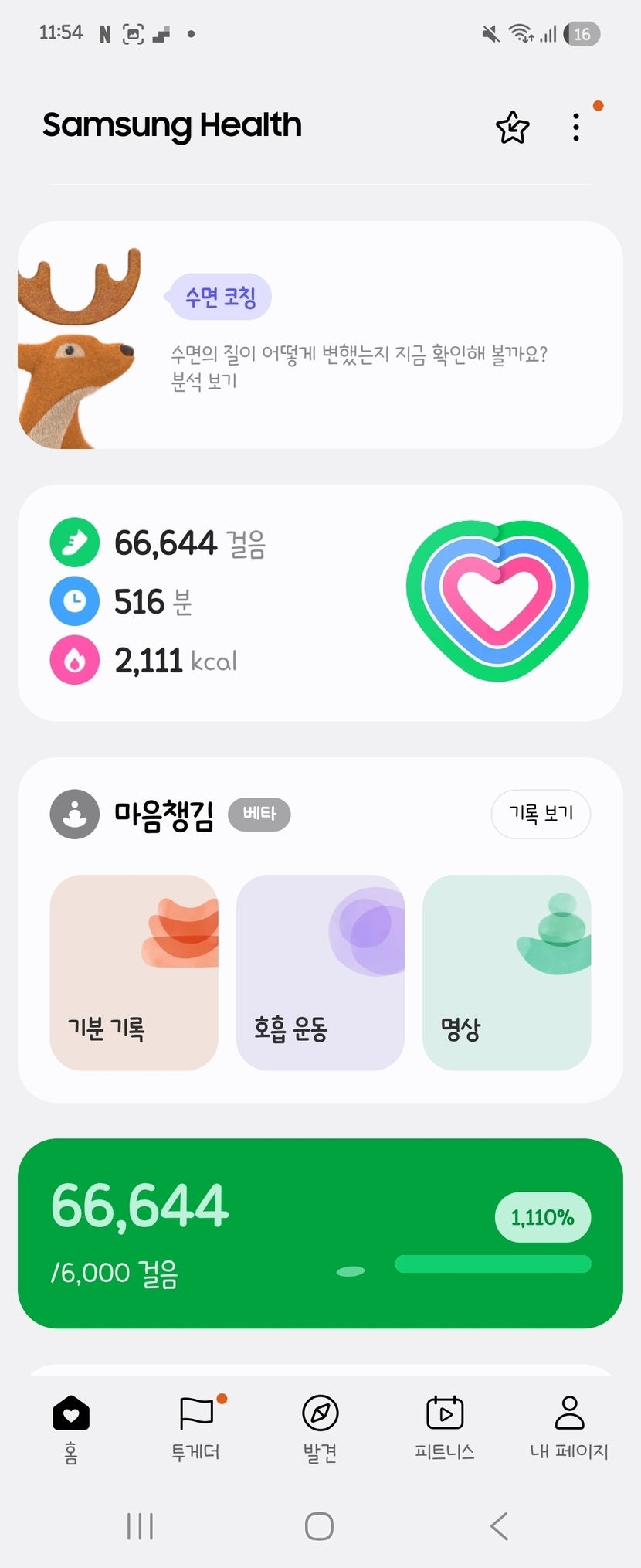
Task: Open the daily activity heart summary card
Action: 320,603
